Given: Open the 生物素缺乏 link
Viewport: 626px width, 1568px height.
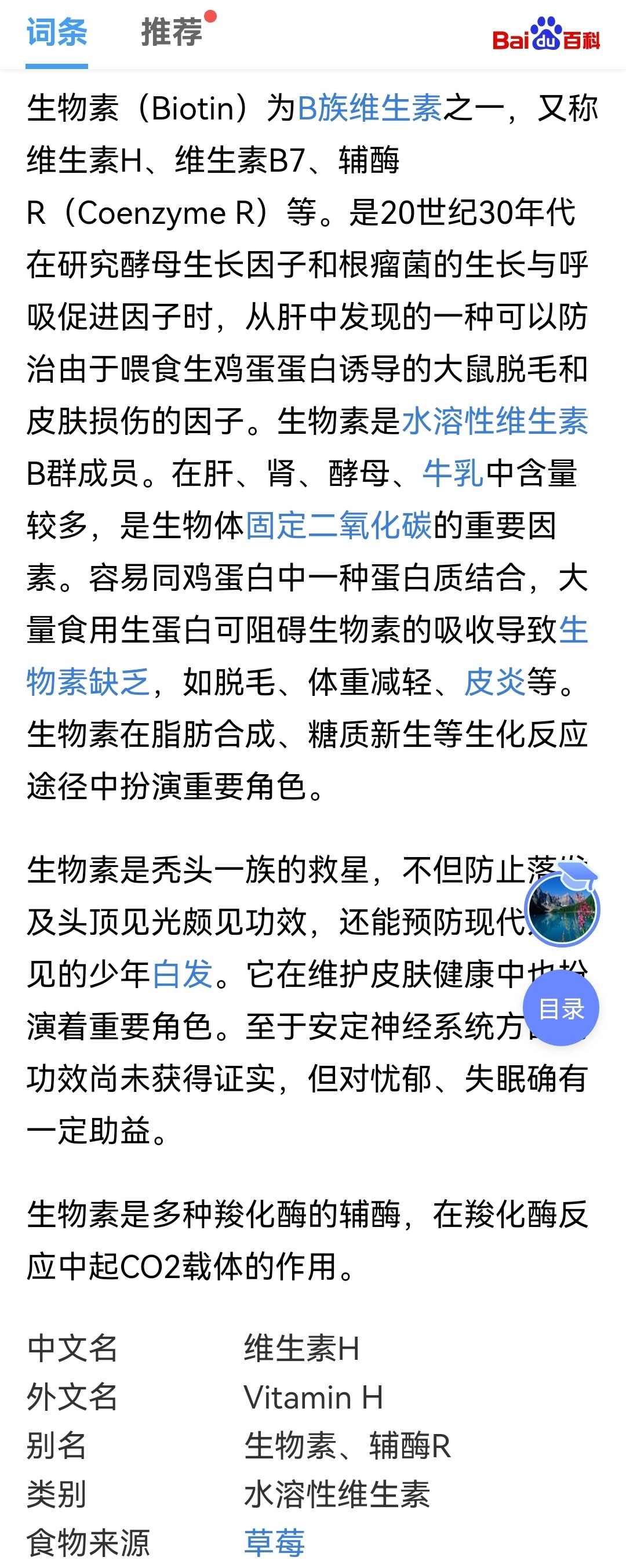Looking at the screenshot, I should coord(88,682).
